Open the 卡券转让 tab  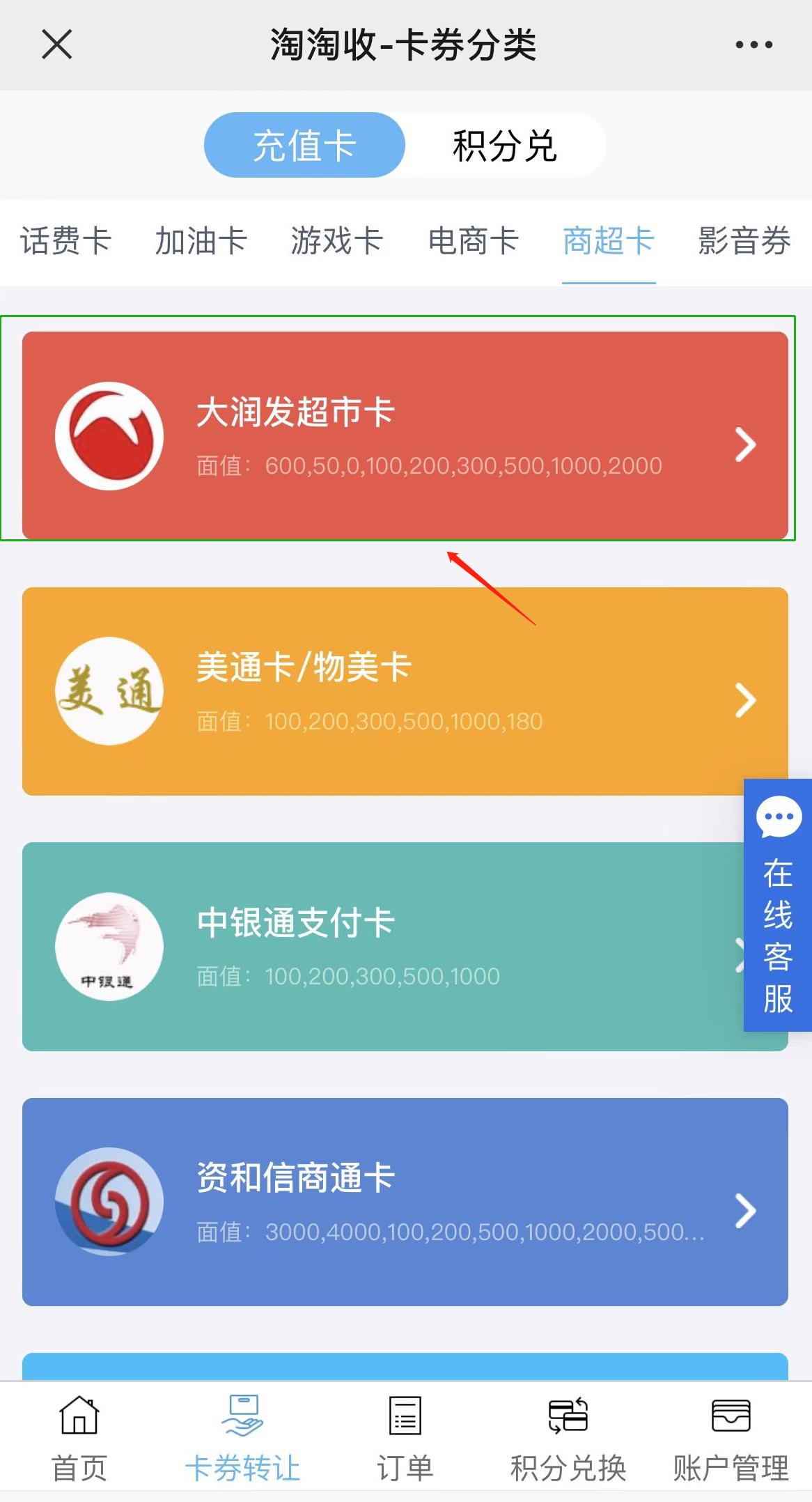tap(242, 1437)
